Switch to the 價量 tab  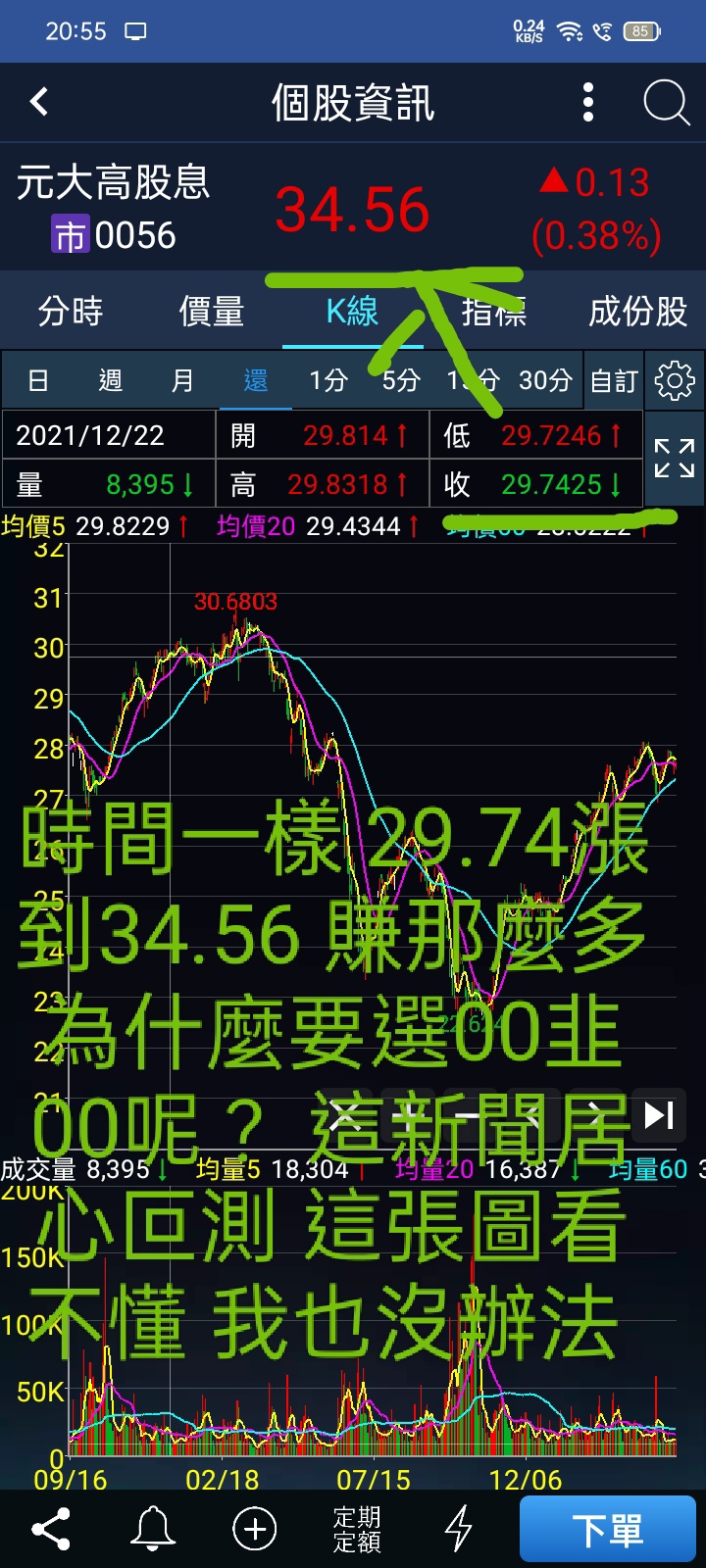point(212,312)
